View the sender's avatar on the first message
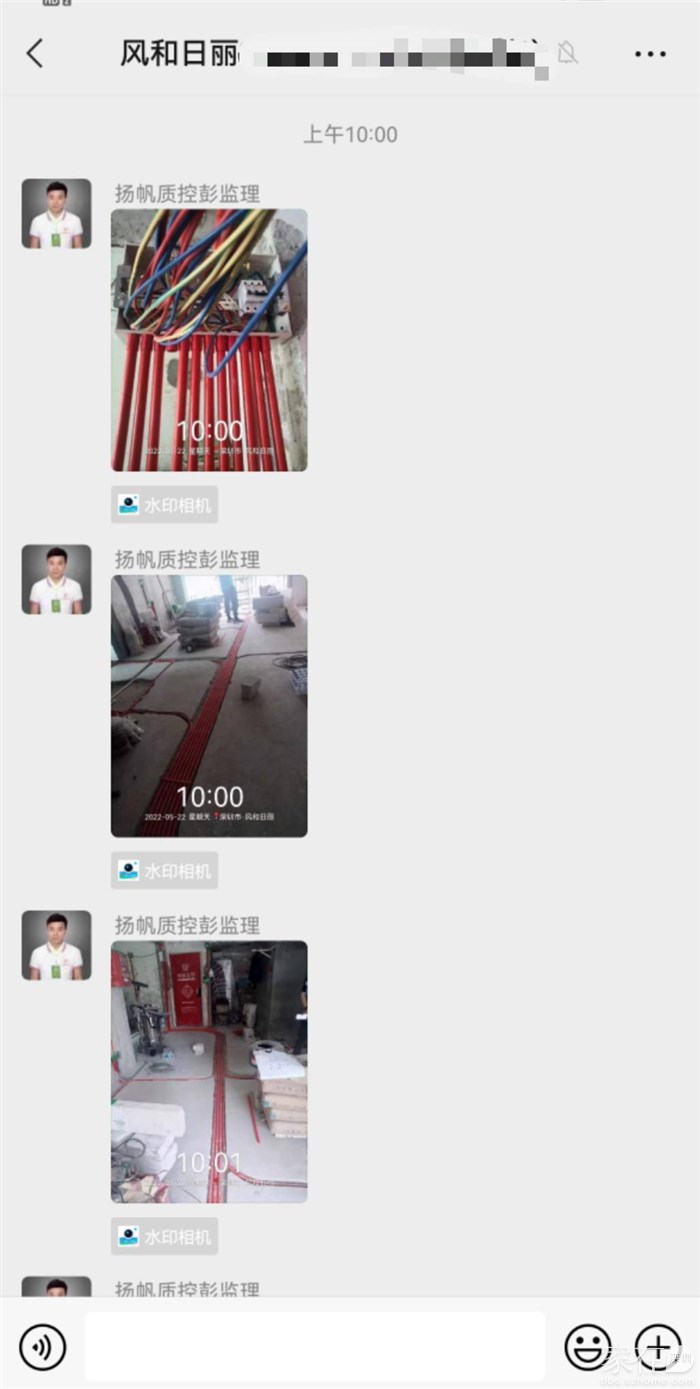Viewport: 700px width, 1389px height. click(x=57, y=214)
